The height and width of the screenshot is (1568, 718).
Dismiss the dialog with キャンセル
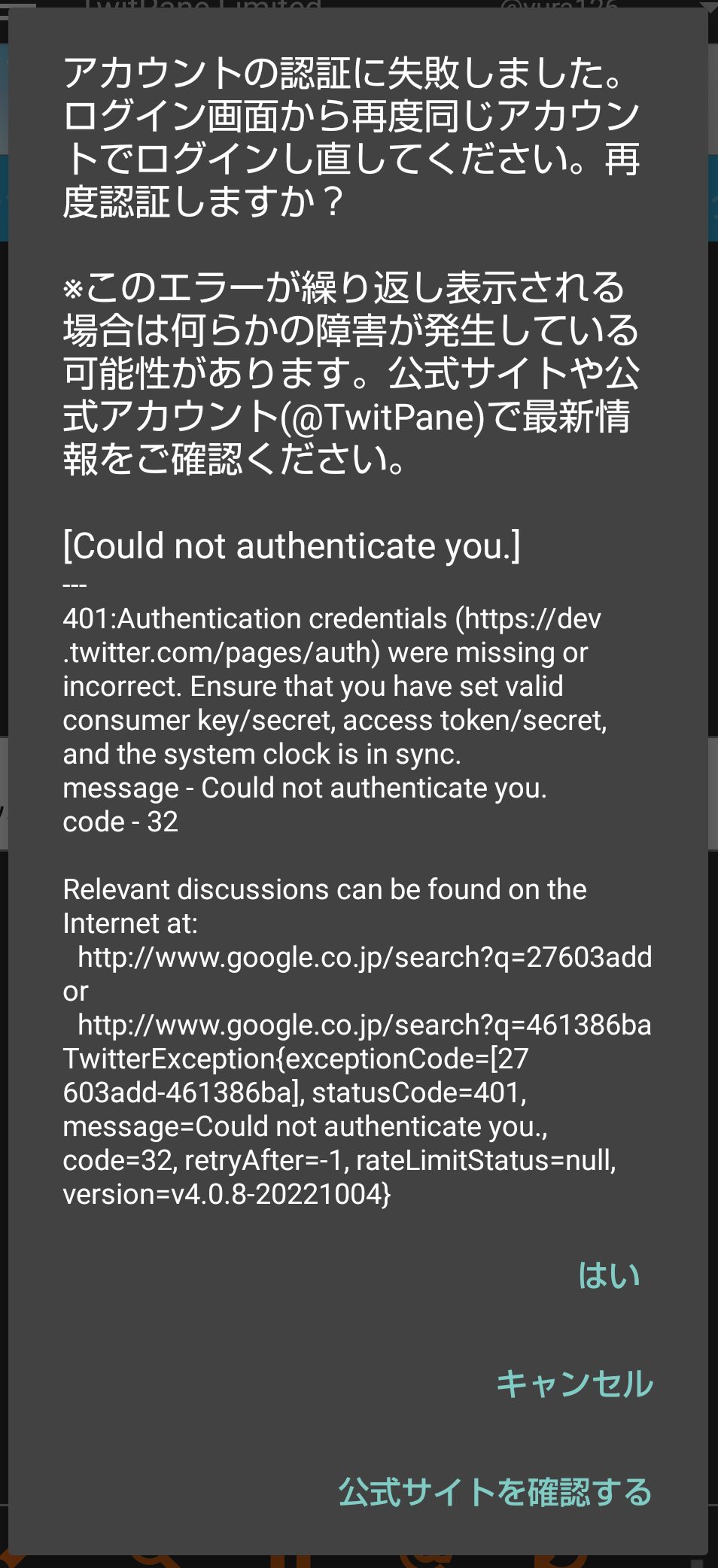coord(574,1384)
